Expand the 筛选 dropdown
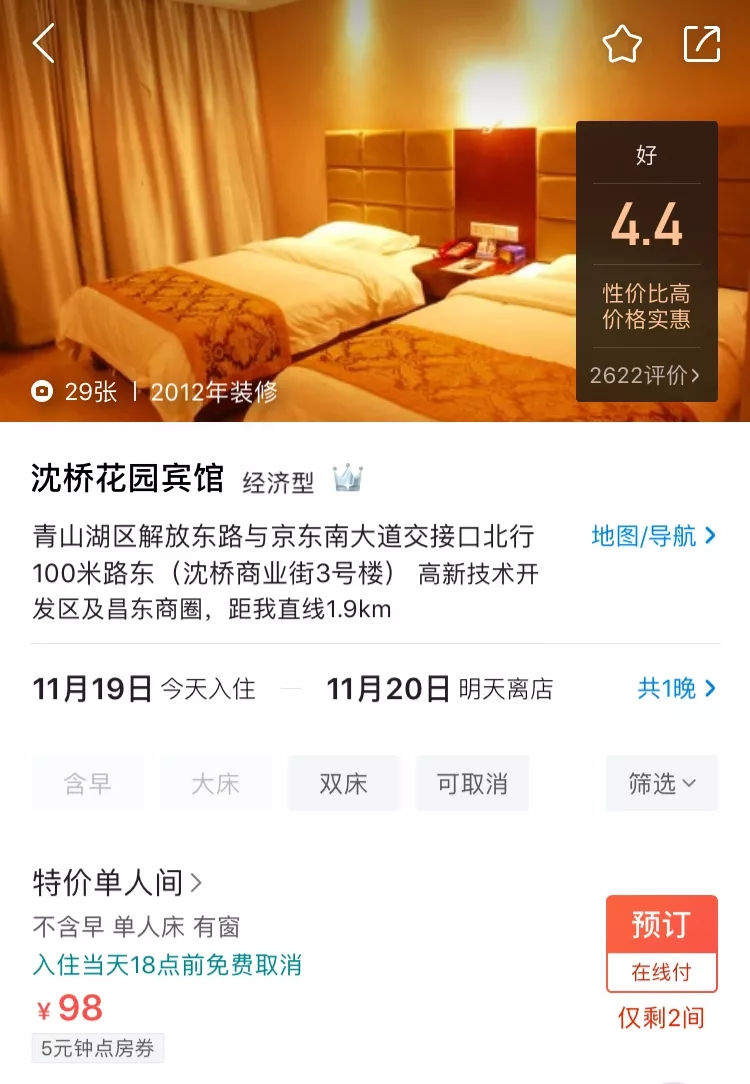Screen dimensions: 750x1084 (661, 783)
